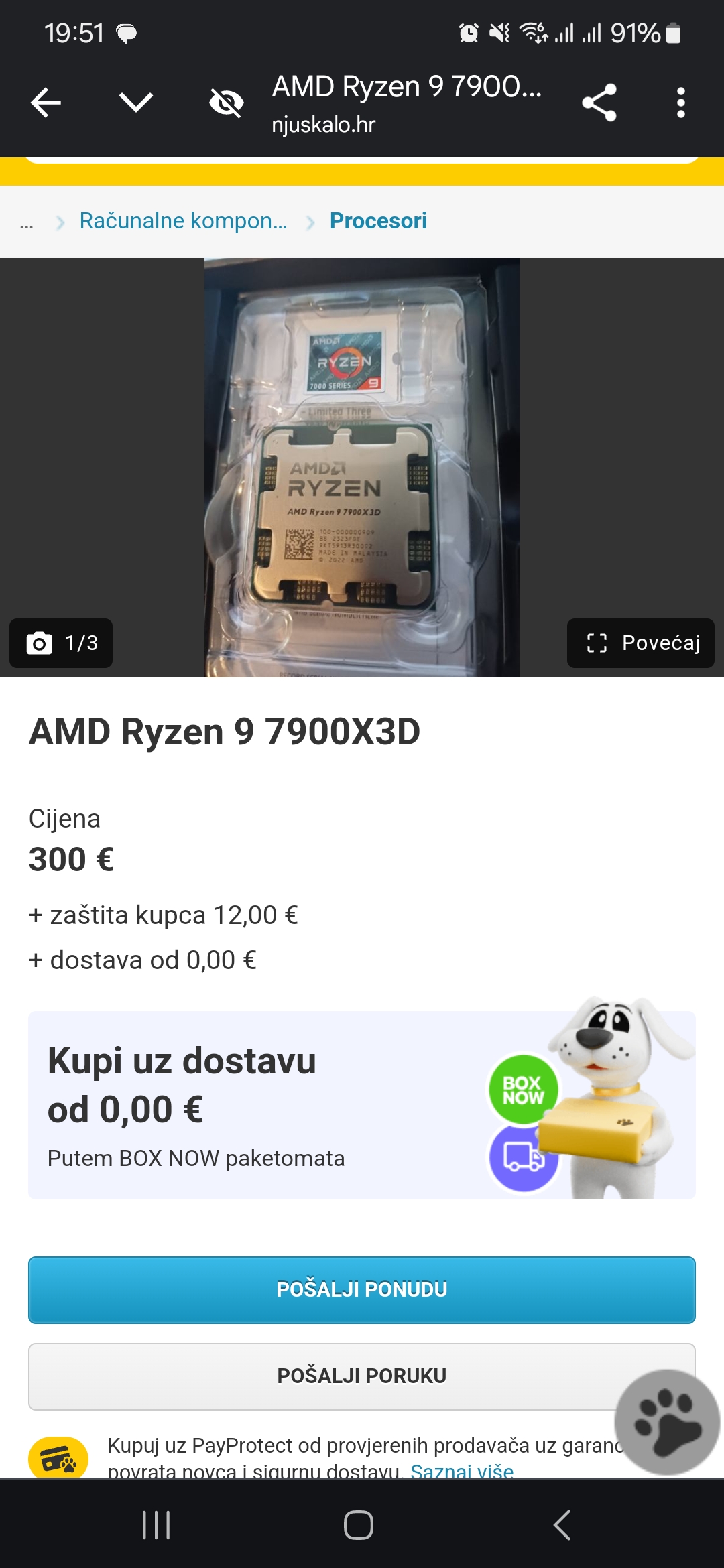Image resolution: width=724 pixels, height=1568 pixels.
Task: Go to the home screen
Action: click(x=359, y=1525)
